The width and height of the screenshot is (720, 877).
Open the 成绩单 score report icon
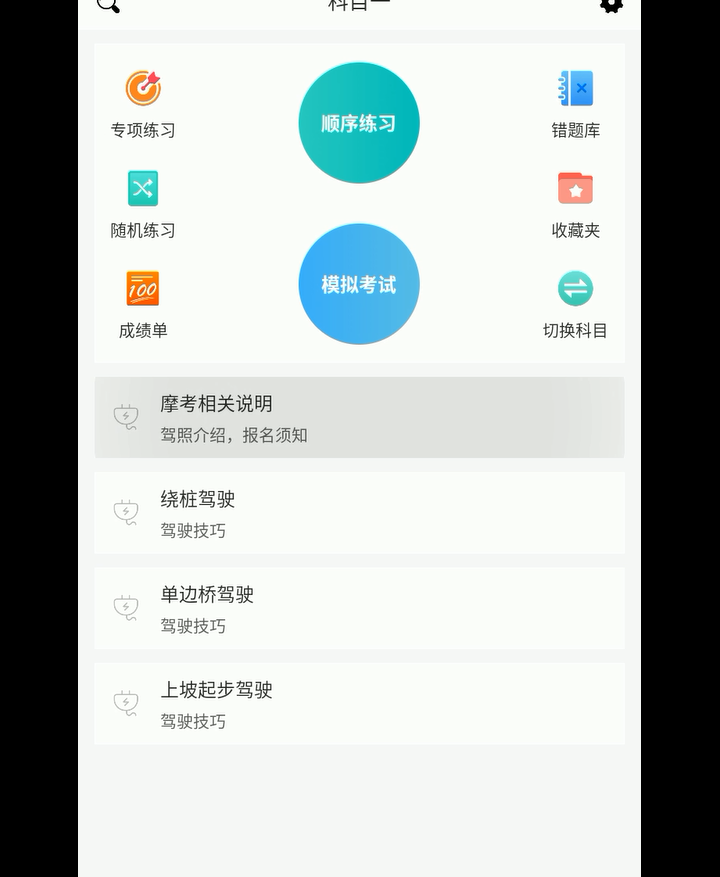[143, 288]
